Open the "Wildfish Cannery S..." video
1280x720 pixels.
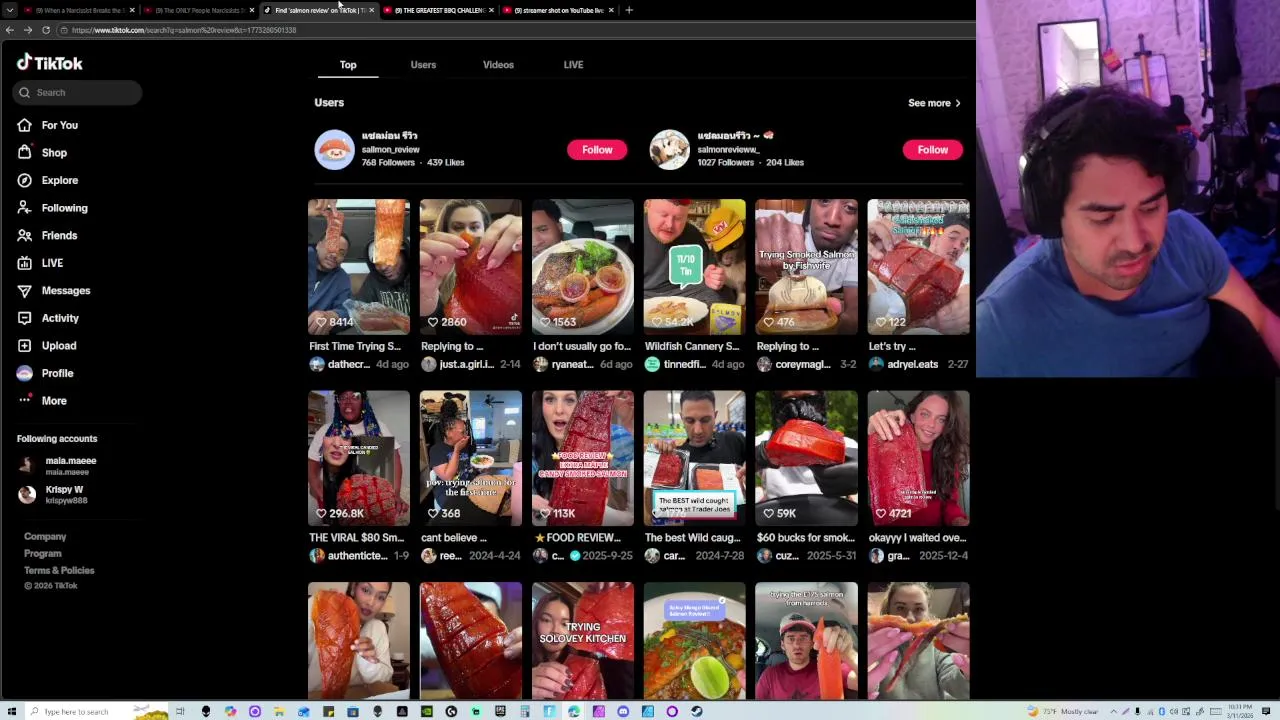(x=695, y=267)
